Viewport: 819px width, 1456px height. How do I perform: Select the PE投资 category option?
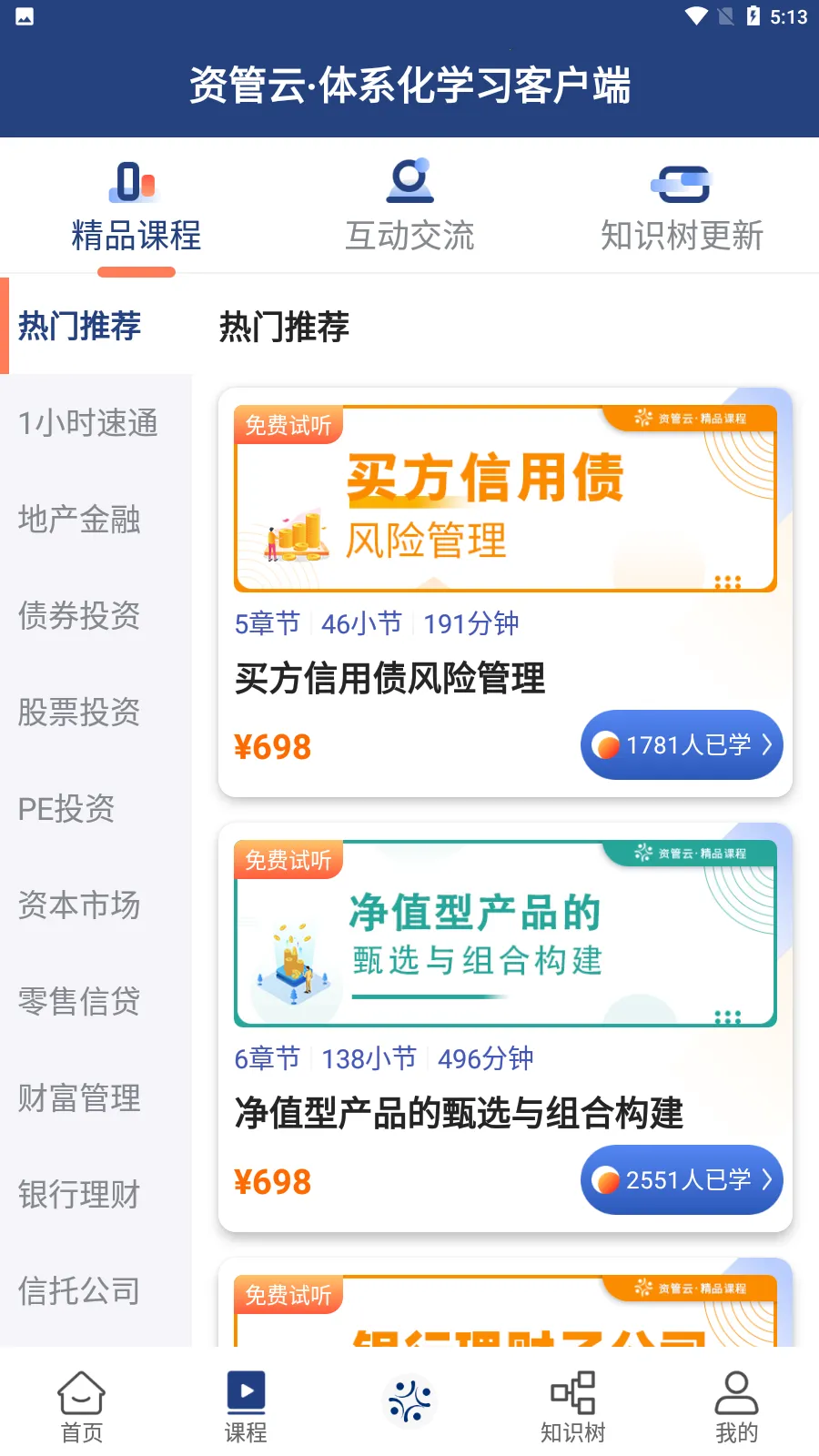click(x=66, y=809)
